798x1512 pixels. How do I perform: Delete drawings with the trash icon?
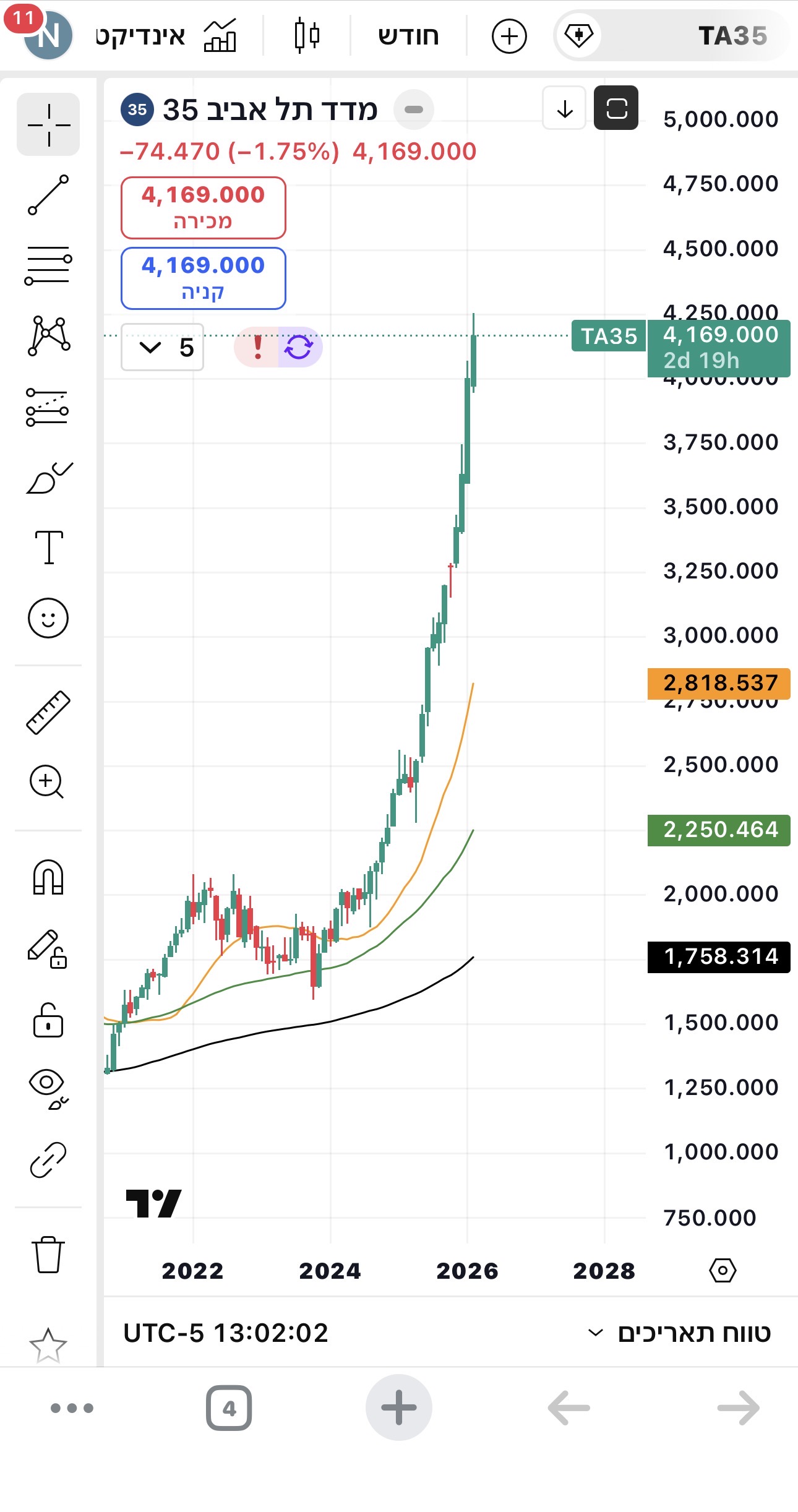click(48, 1255)
